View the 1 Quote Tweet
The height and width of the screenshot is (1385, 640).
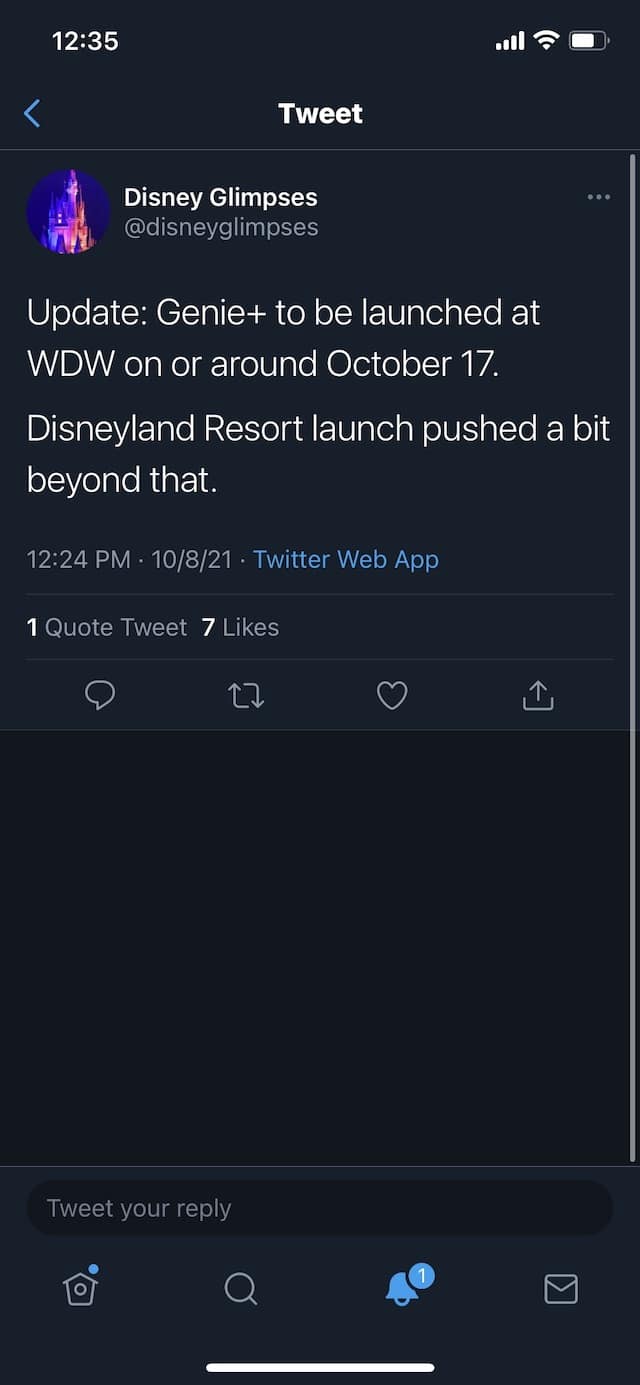[x=107, y=627]
